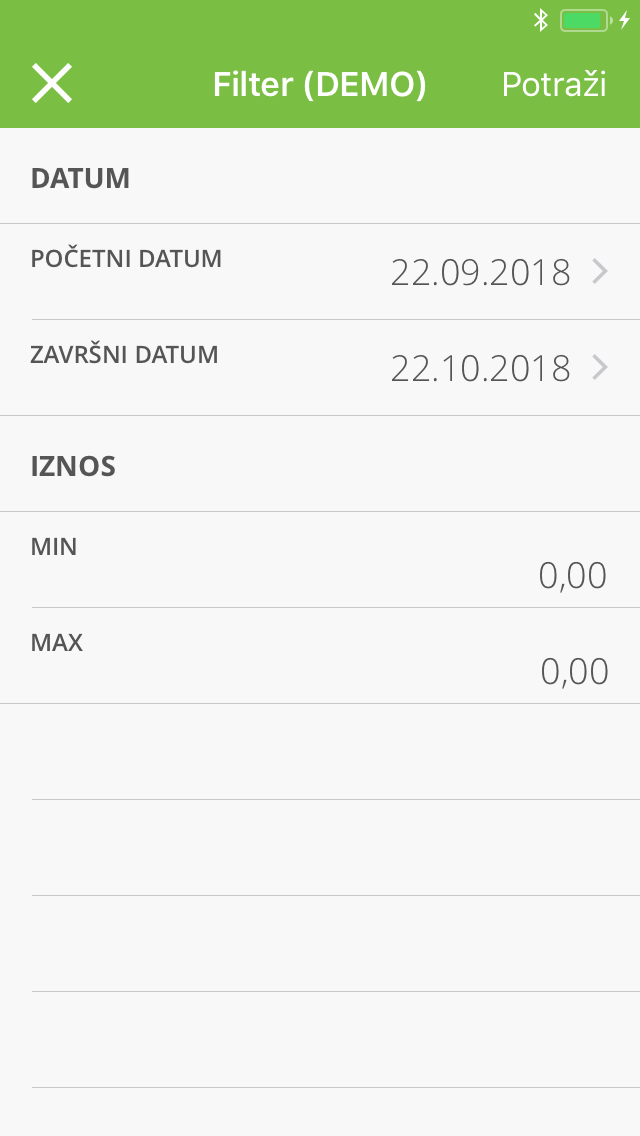
Task: Edit the MAX amount field
Action: point(320,656)
